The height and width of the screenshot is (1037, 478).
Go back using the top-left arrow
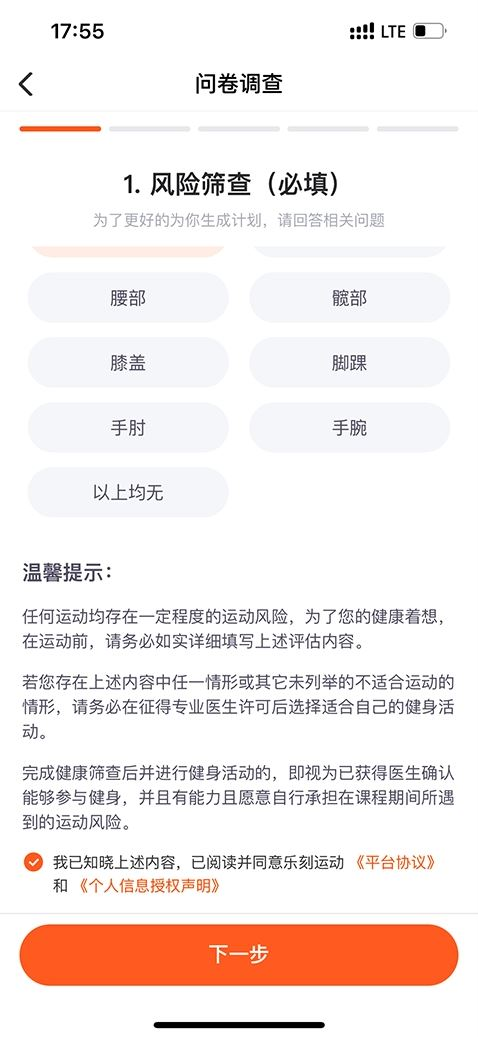[x=26, y=84]
